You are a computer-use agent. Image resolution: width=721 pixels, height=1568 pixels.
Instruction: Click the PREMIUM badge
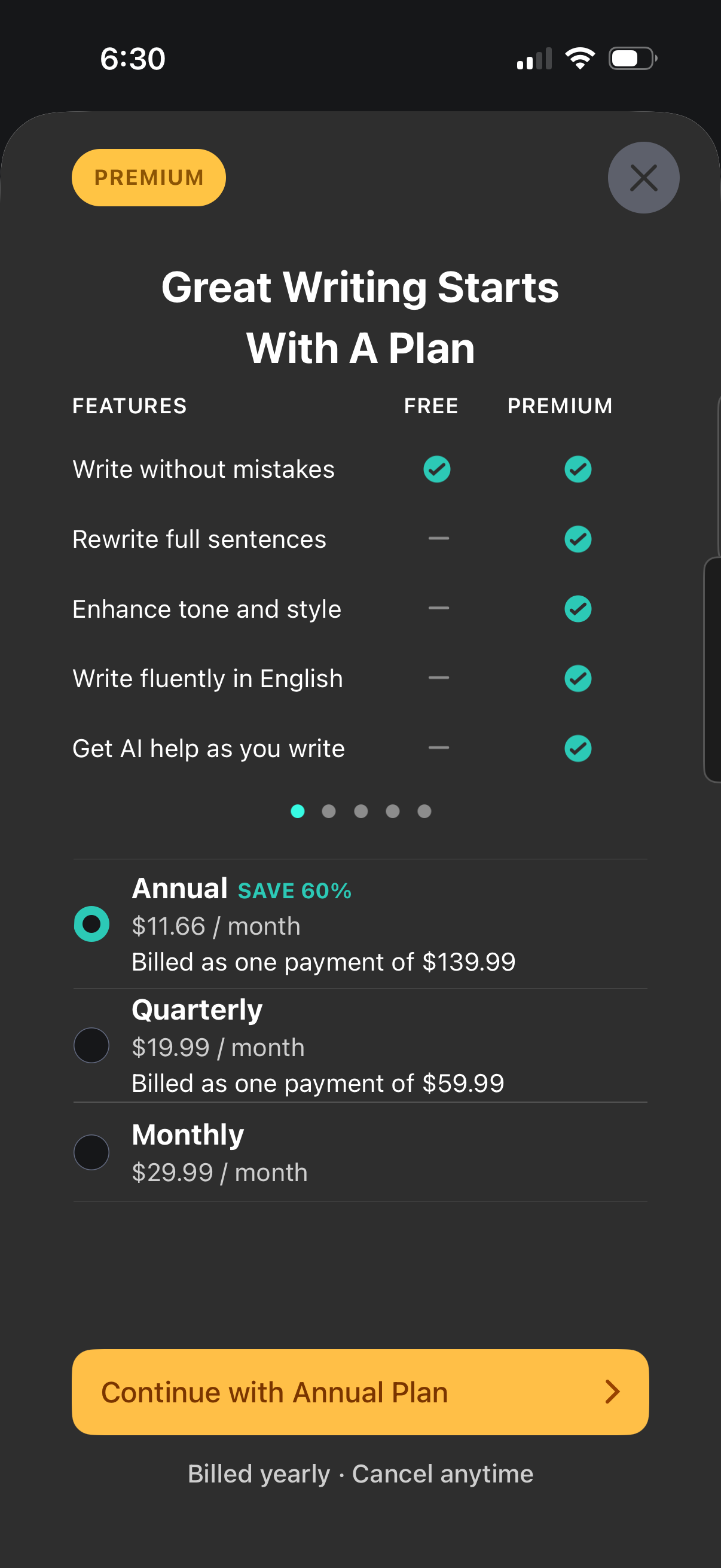click(x=148, y=177)
